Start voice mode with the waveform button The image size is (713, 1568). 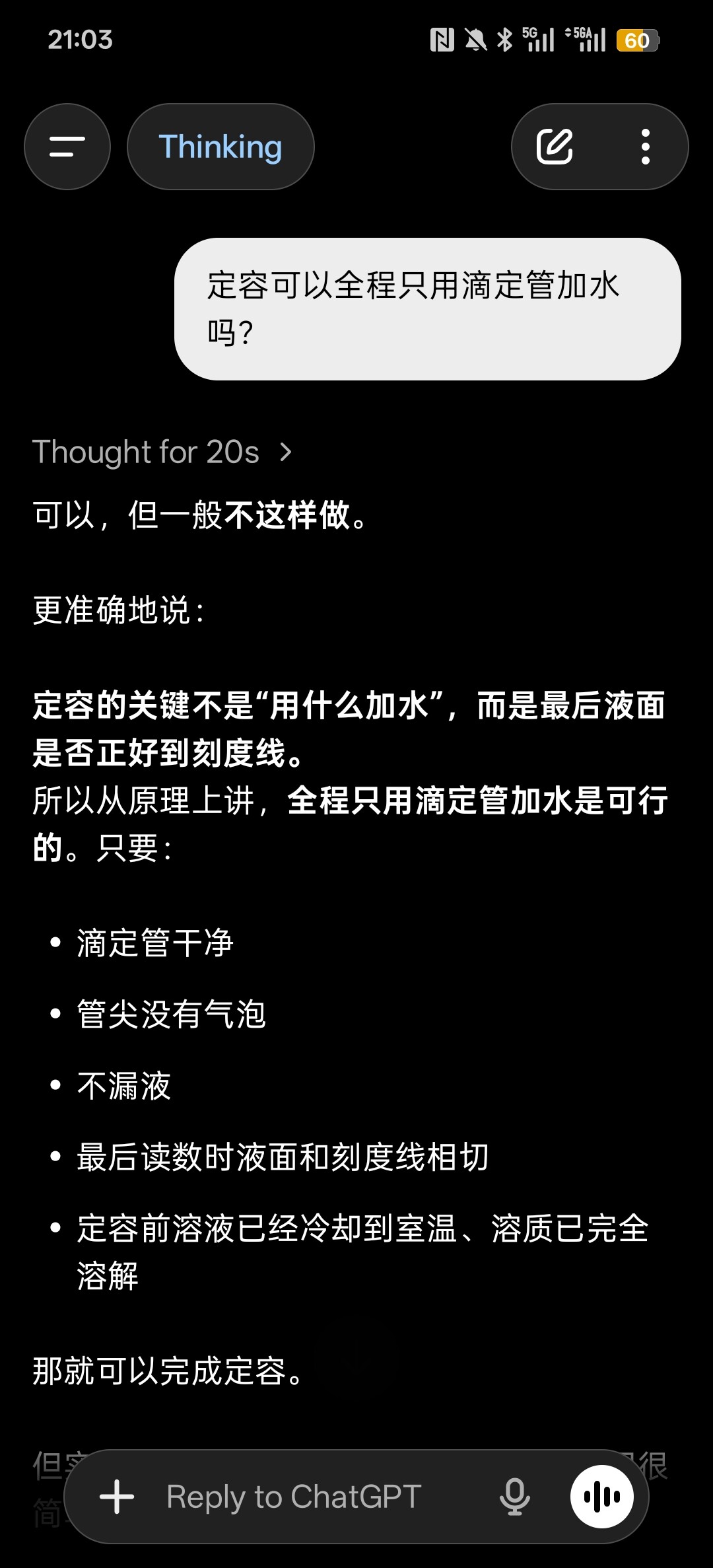[x=601, y=1497]
